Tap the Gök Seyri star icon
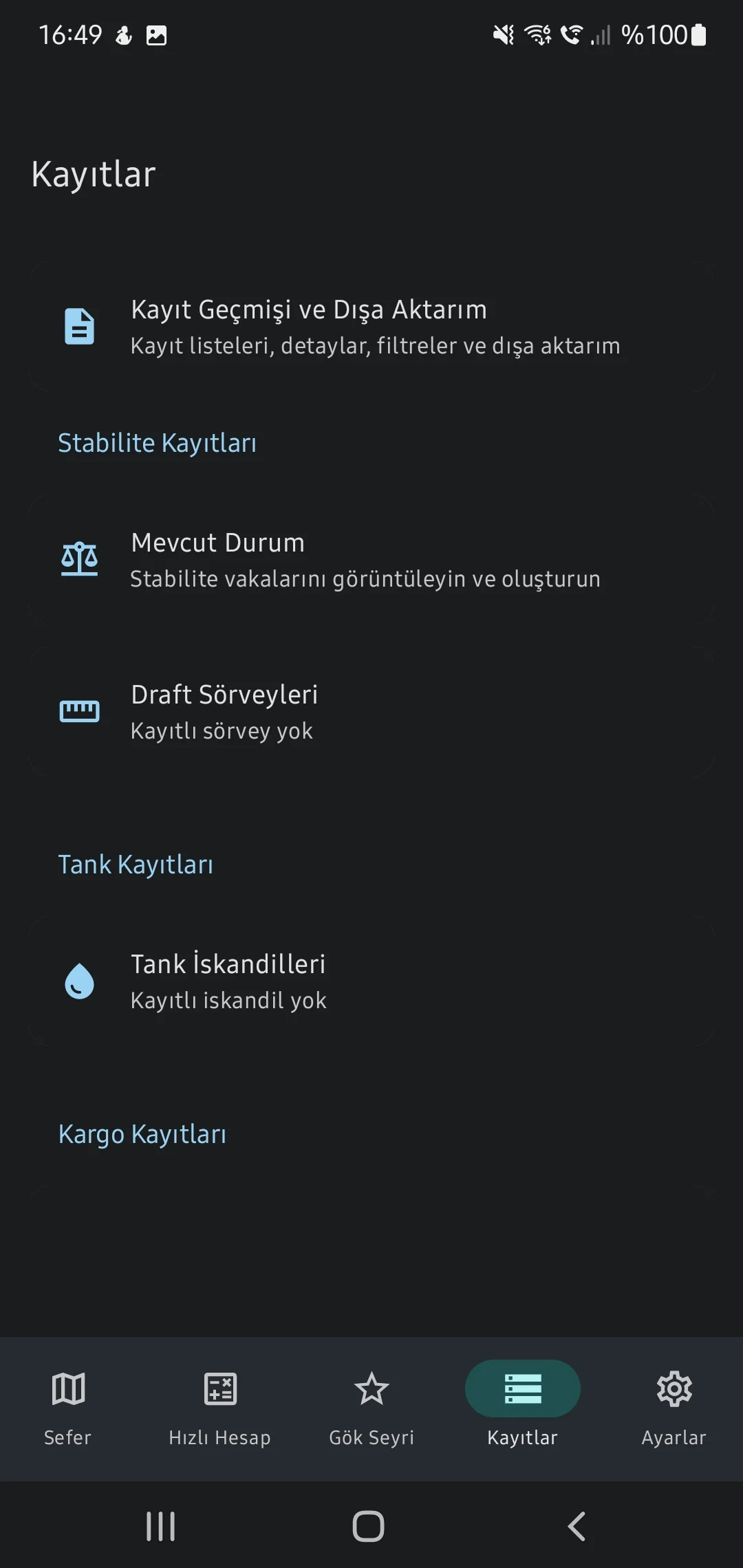743x1568 pixels. [x=371, y=1388]
